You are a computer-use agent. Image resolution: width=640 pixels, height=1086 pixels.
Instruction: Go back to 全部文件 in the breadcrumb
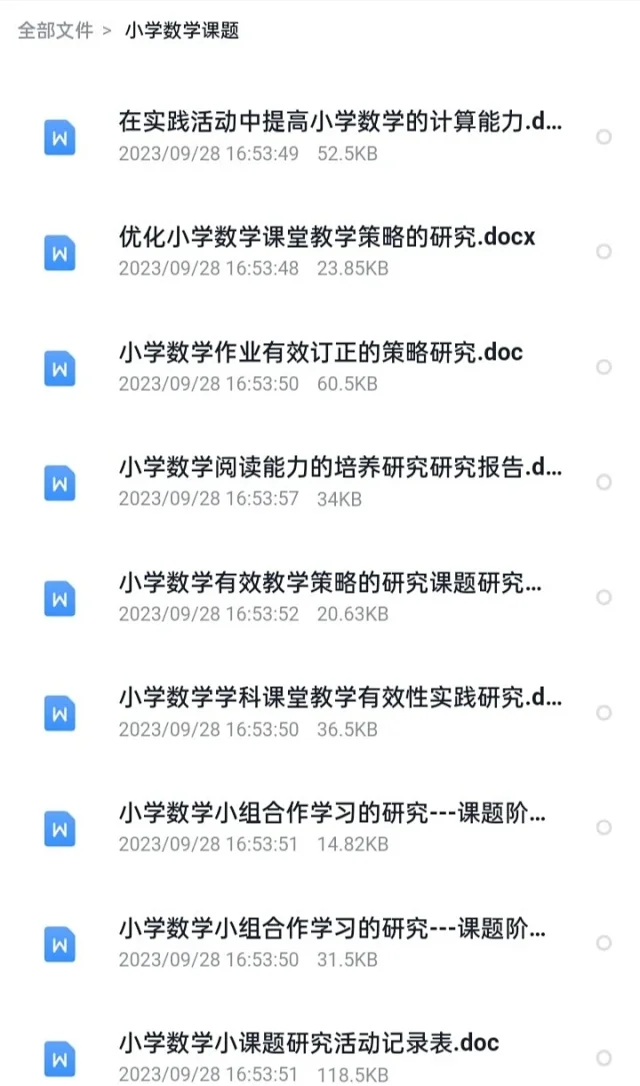[x=55, y=30]
